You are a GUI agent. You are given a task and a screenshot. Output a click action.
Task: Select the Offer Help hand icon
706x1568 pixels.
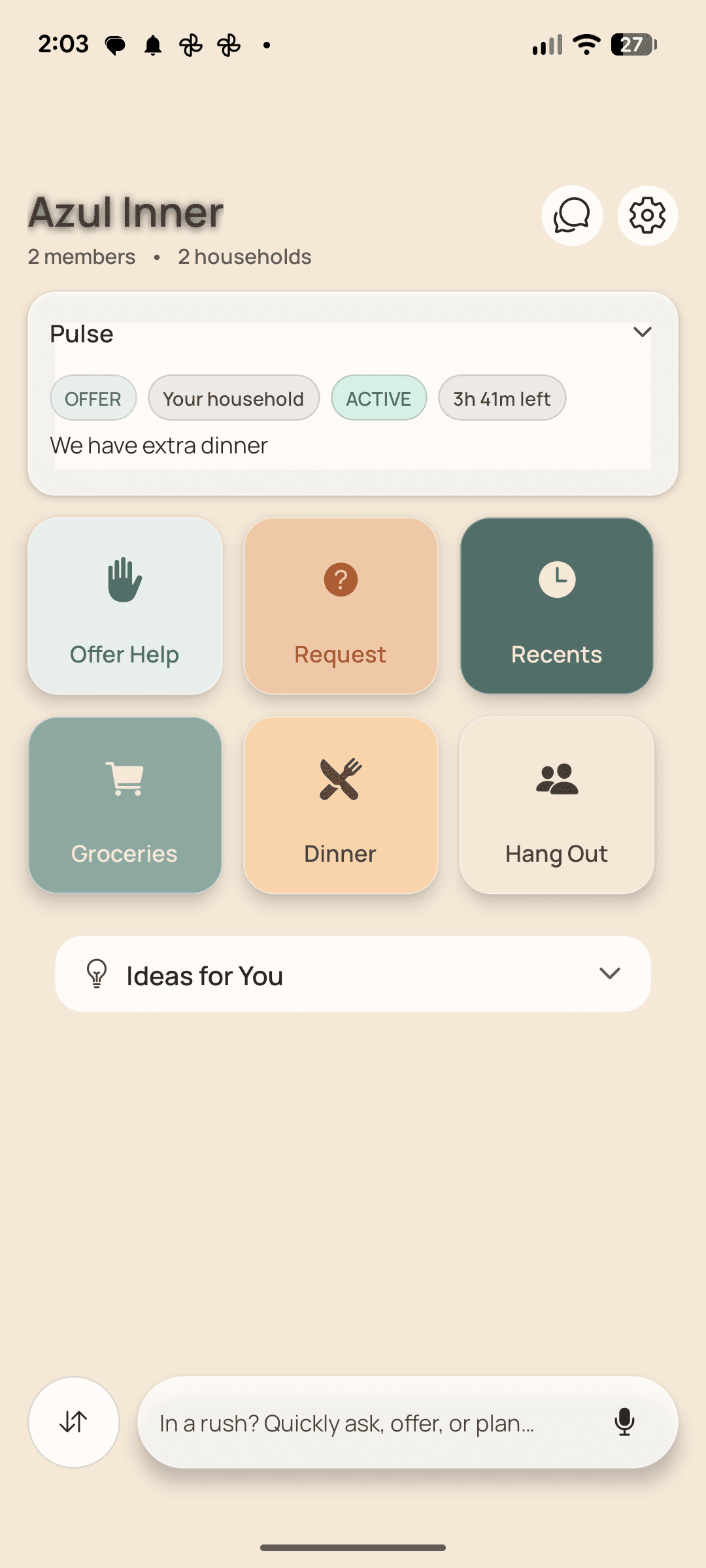pyautogui.click(x=124, y=580)
